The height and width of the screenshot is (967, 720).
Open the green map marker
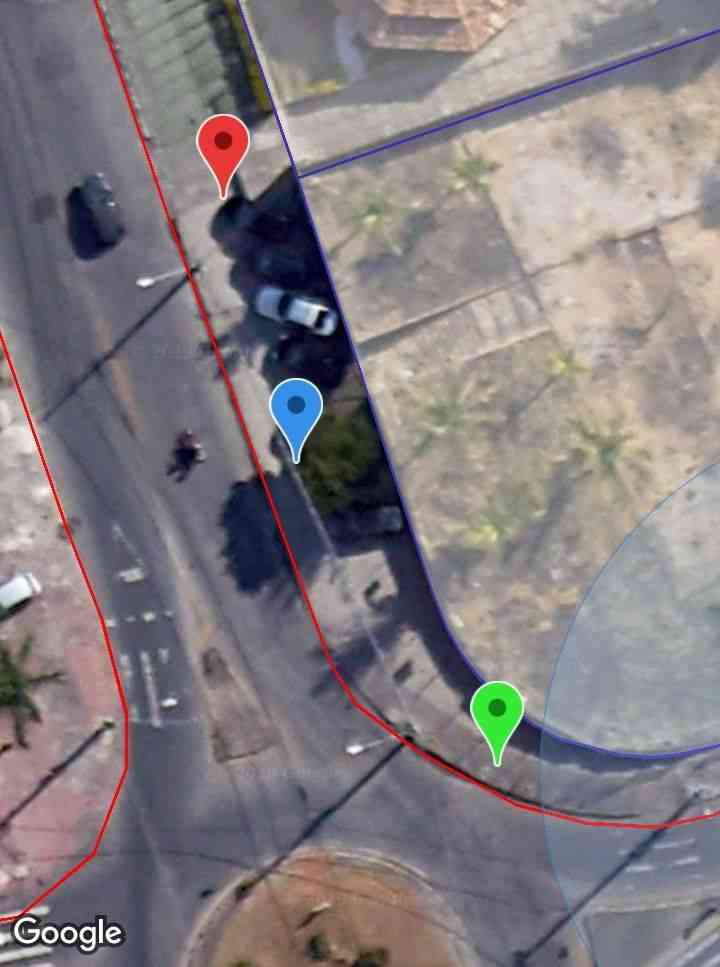pos(497,712)
